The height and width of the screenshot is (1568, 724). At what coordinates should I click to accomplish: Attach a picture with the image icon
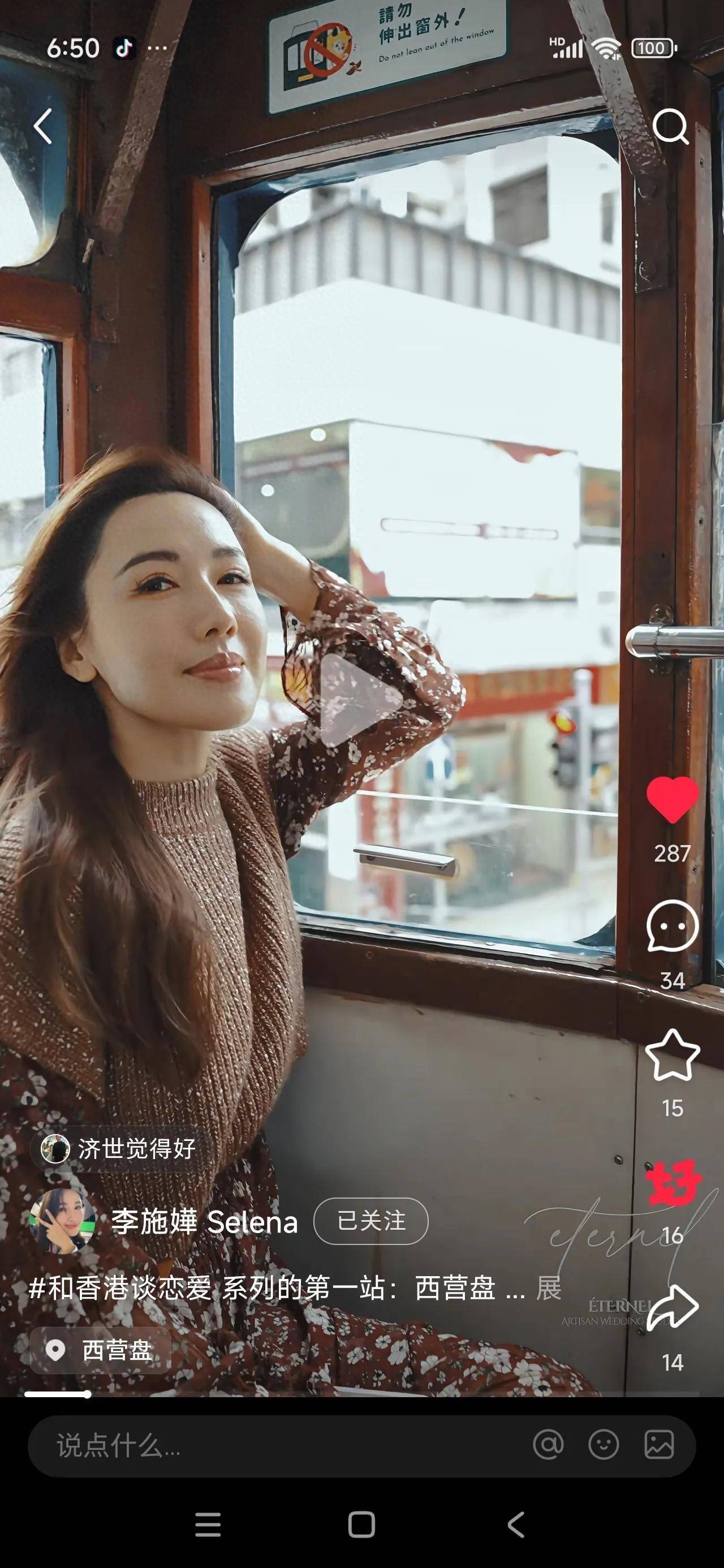coord(659,1445)
